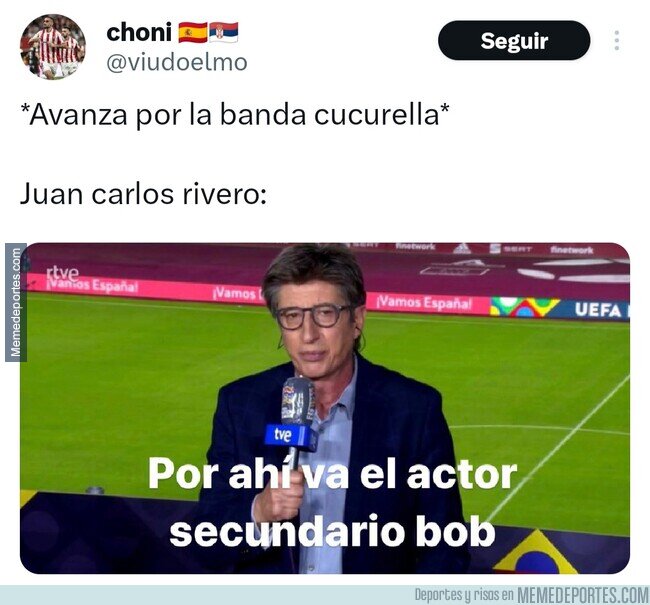Open the attached image of the TVE reporter
This screenshot has width=650, height=605.
pos(325,408)
